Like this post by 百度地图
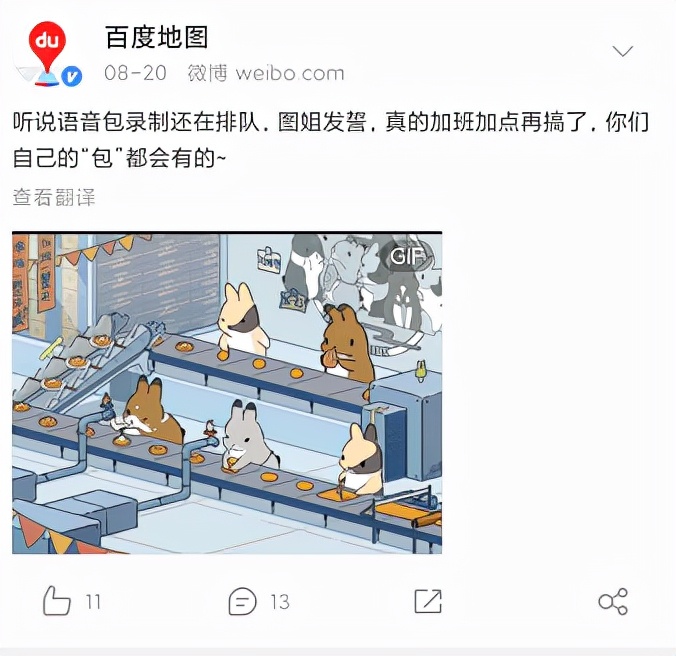 [58, 601]
